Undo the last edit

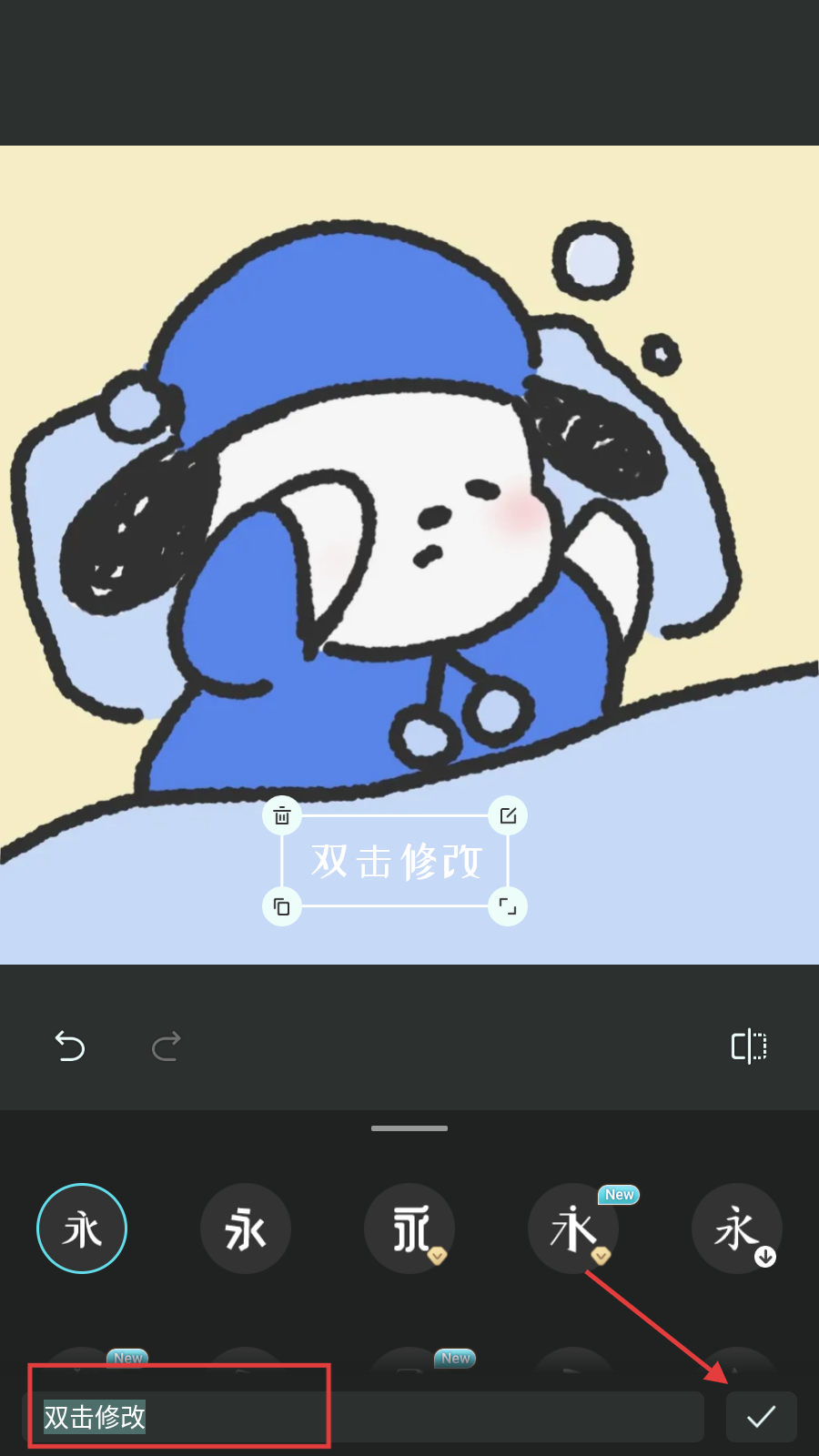(x=70, y=1046)
